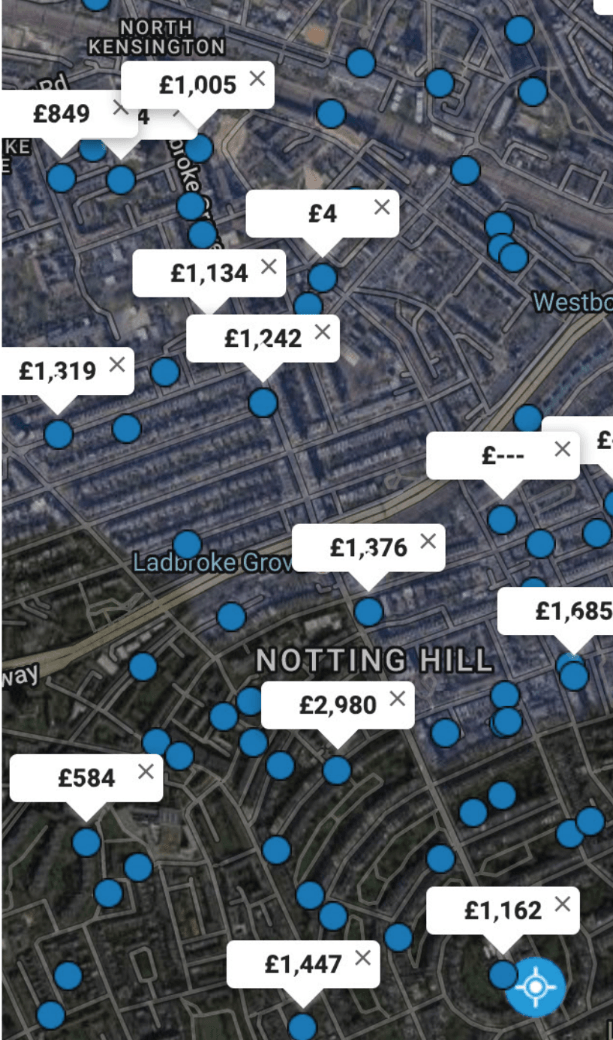Center the map on my location

(535, 987)
